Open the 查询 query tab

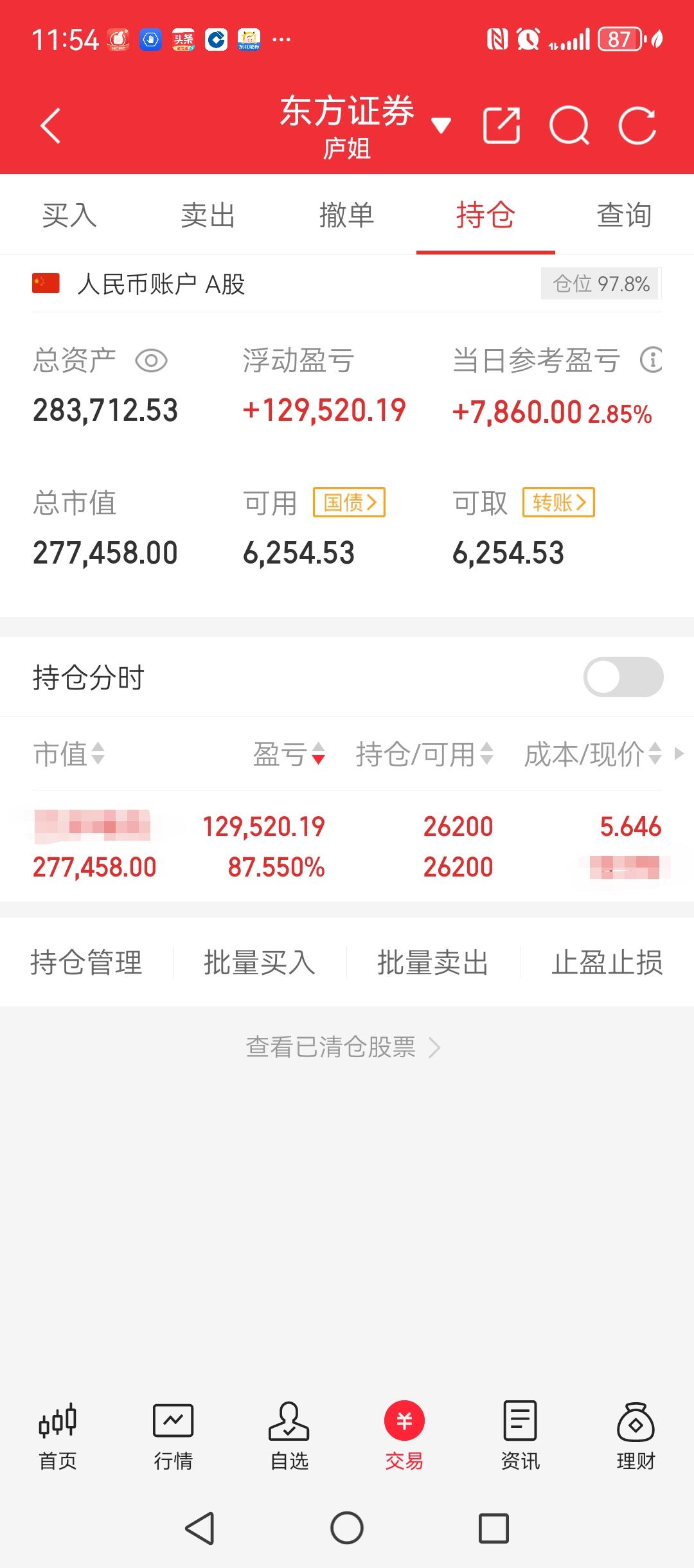pos(624,216)
